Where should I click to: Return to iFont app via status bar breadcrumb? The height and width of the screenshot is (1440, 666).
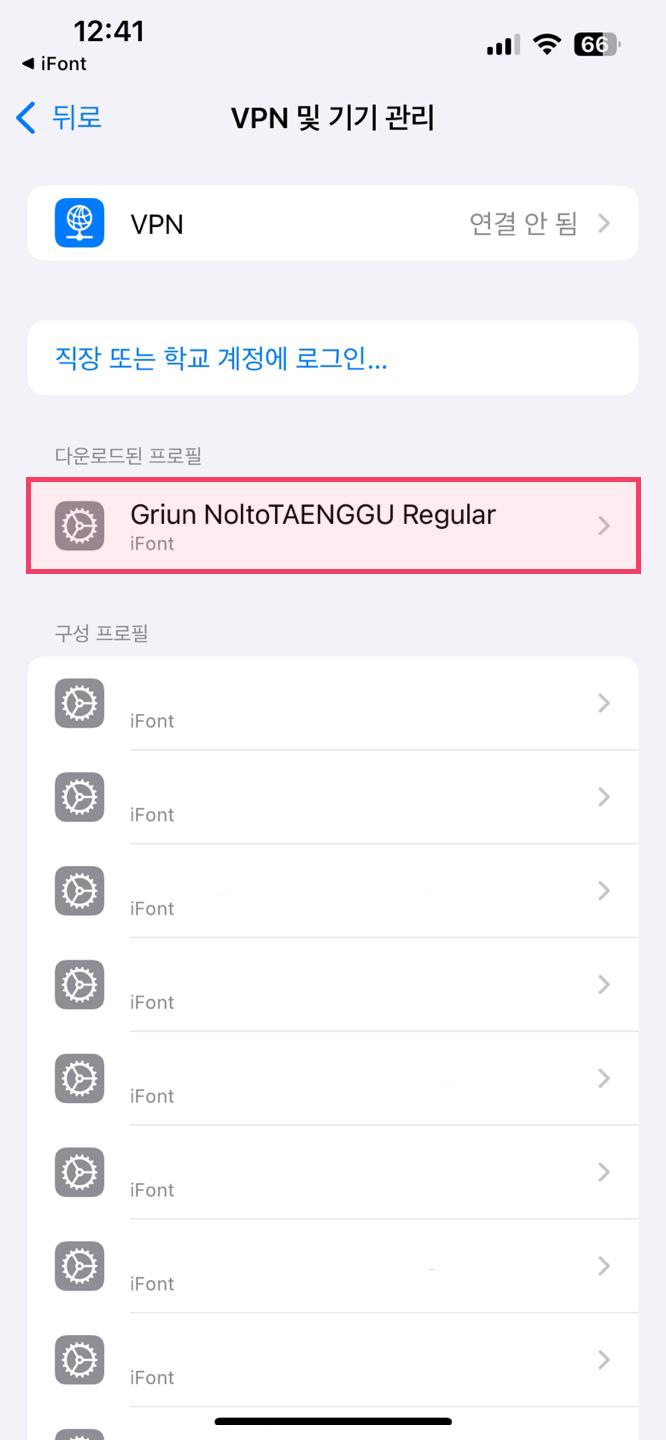coord(54,64)
